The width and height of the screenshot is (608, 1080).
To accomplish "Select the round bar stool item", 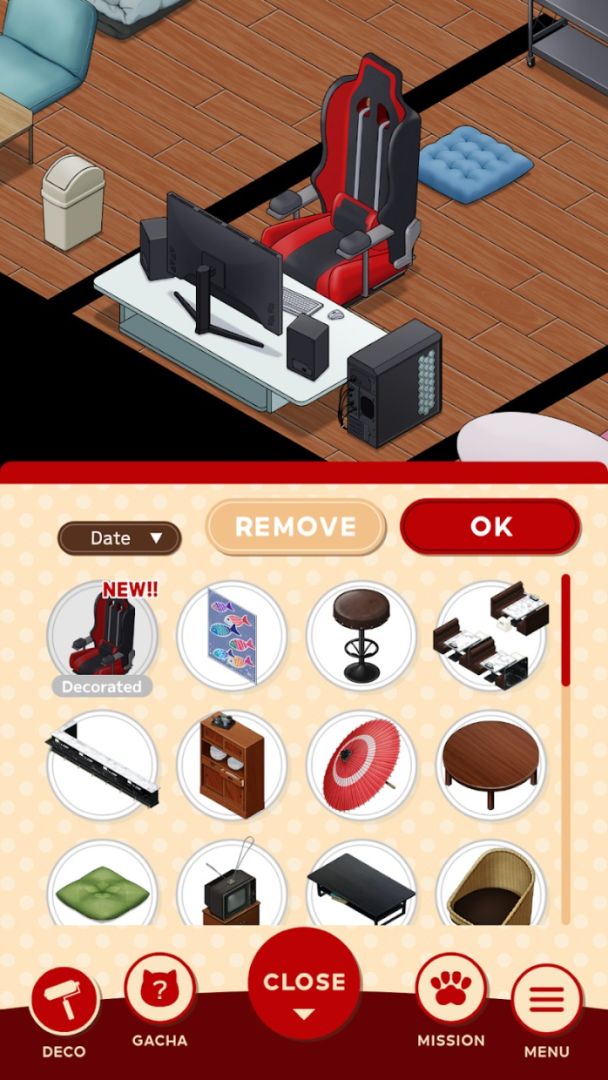I will point(361,636).
